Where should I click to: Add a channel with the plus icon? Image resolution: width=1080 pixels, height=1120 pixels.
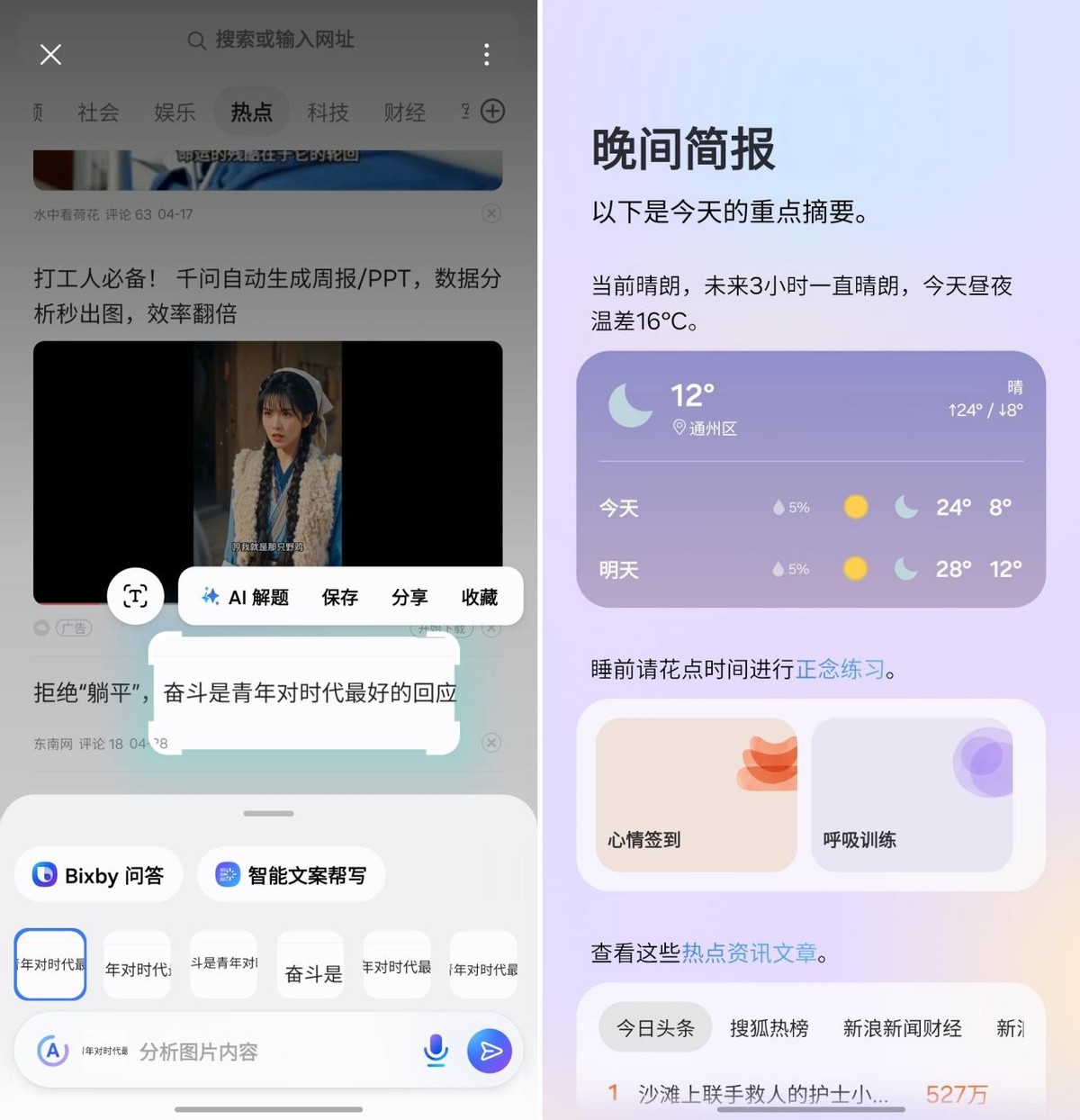pyautogui.click(x=492, y=112)
